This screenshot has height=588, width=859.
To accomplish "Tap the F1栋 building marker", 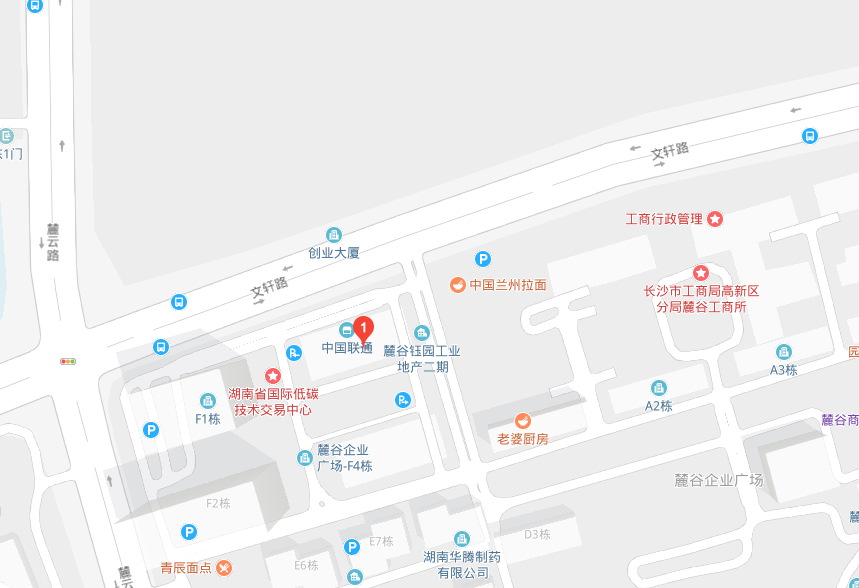I will [207, 401].
